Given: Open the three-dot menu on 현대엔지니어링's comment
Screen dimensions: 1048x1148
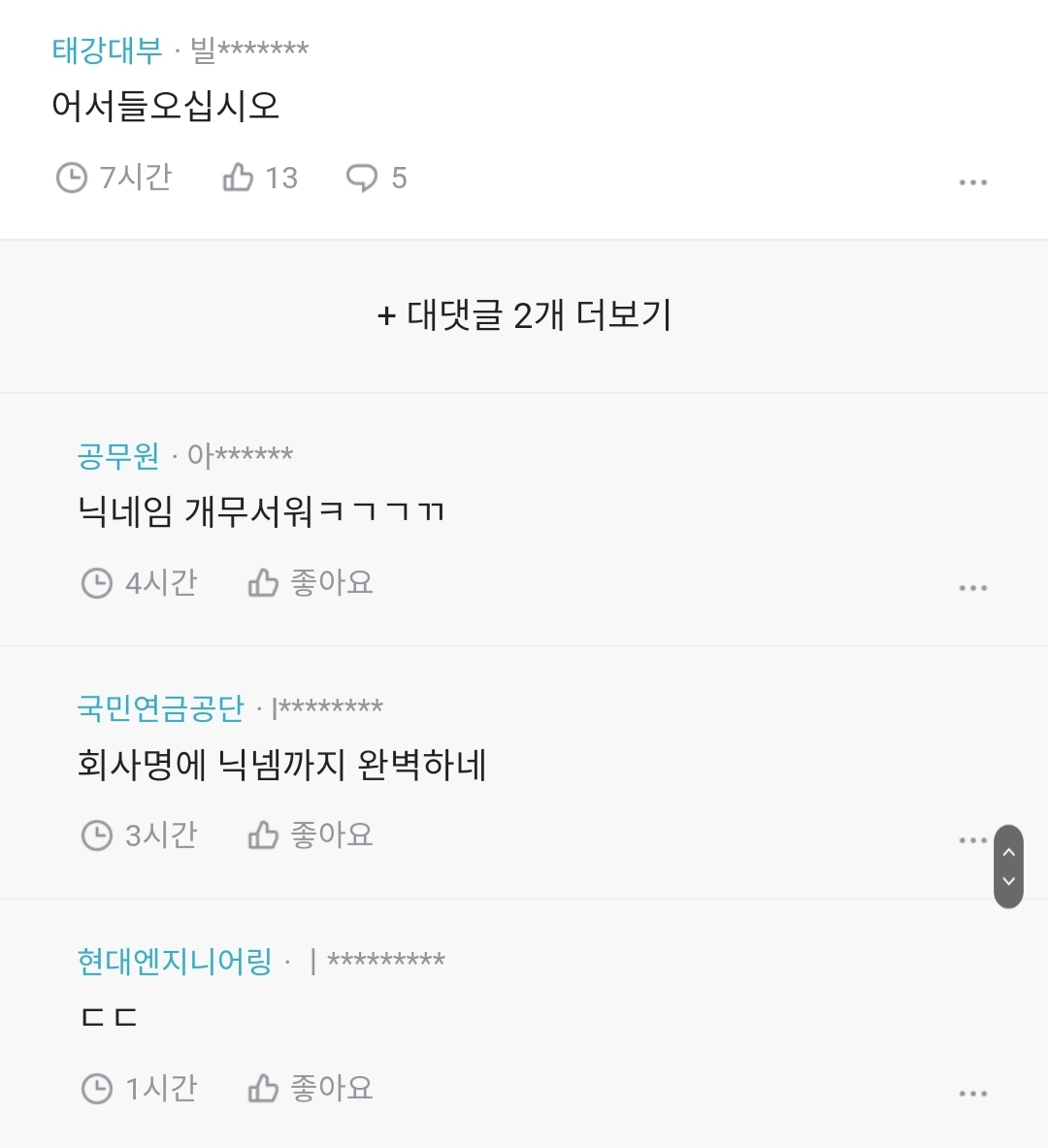Looking at the screenshot, I should [974, 1092].
